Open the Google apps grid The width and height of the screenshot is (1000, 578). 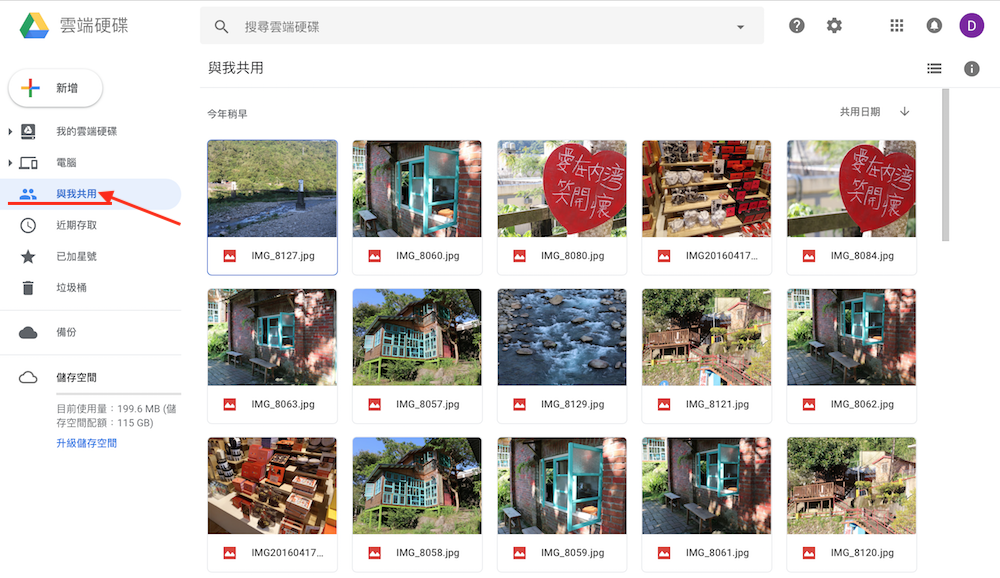coord(897,26)
